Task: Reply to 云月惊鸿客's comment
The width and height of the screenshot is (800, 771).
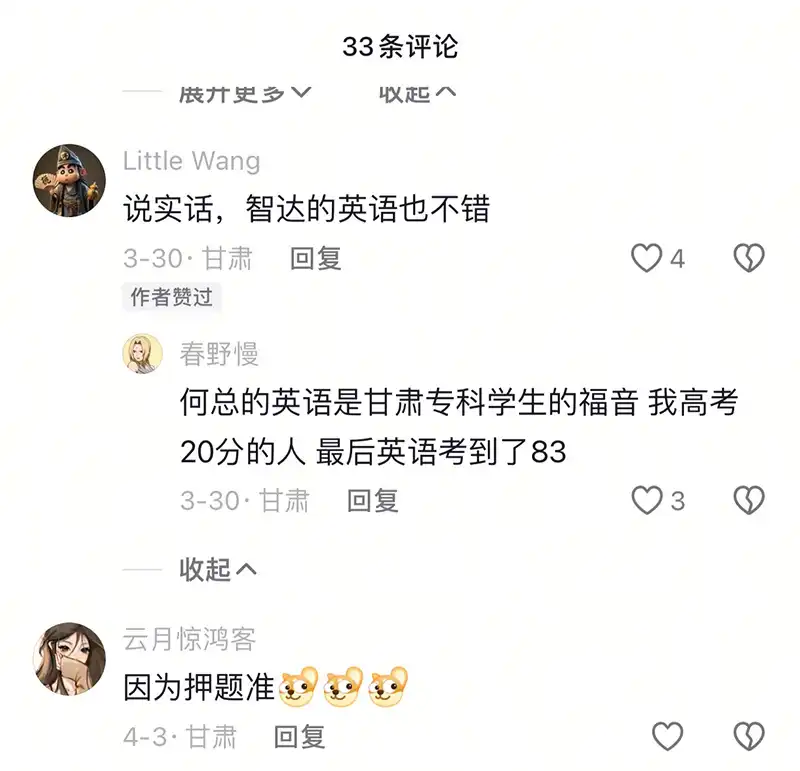Action: pos(300,737)
